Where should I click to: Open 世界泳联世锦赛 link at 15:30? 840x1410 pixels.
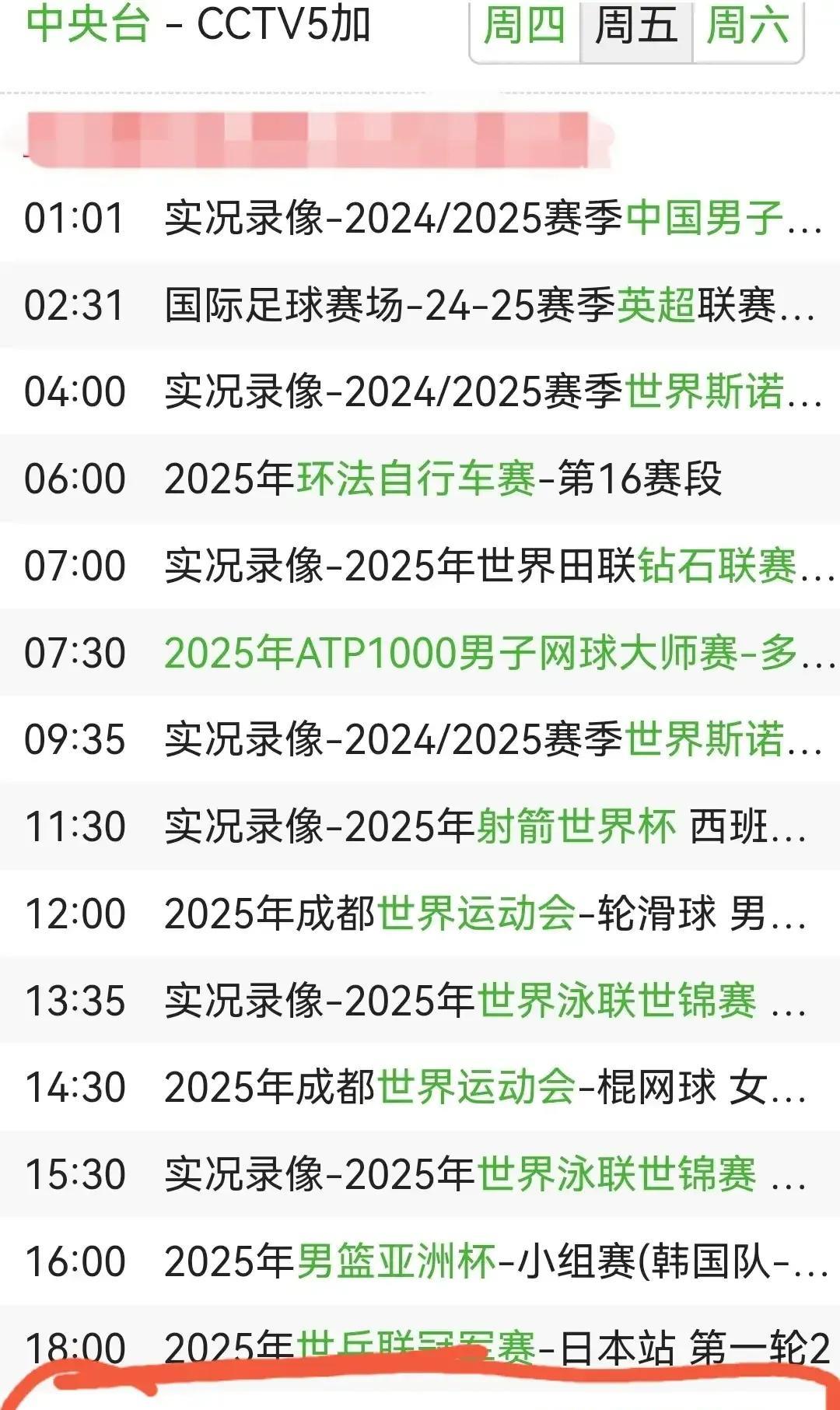click(616, 1174)
